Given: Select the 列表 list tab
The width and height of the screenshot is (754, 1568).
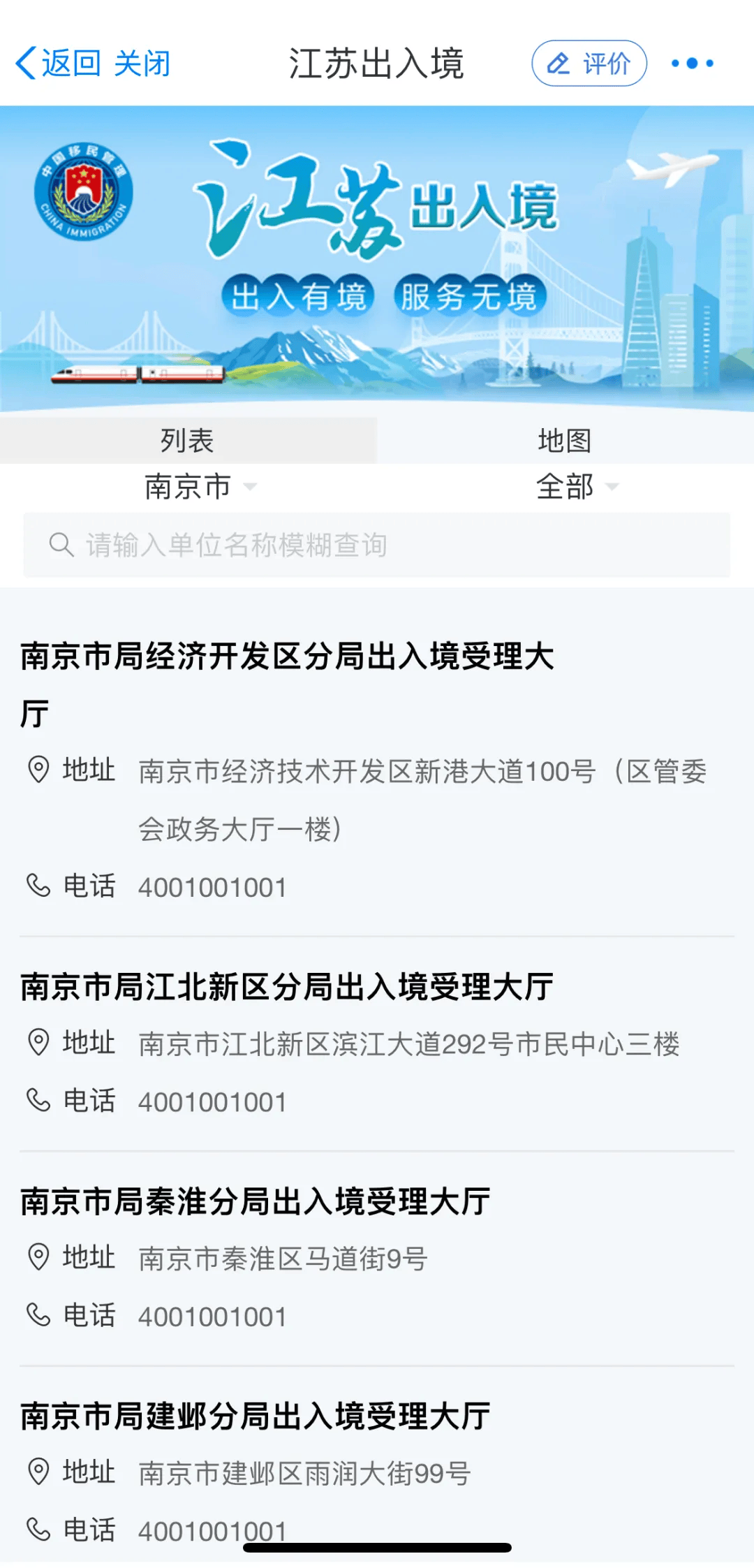Looking at the screenshot, I should (x=187, y=441).
